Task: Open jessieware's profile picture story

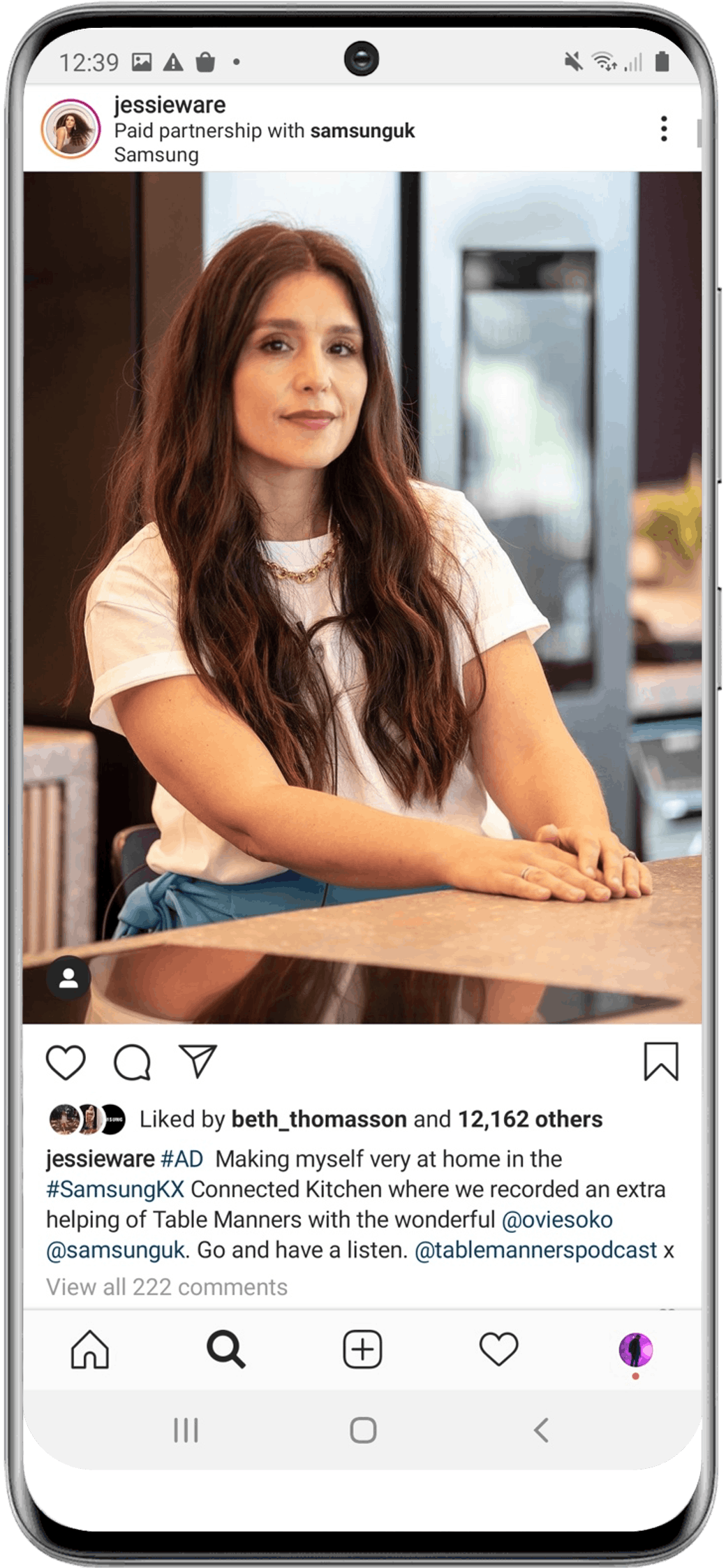Action: click(x=70, y=129)
